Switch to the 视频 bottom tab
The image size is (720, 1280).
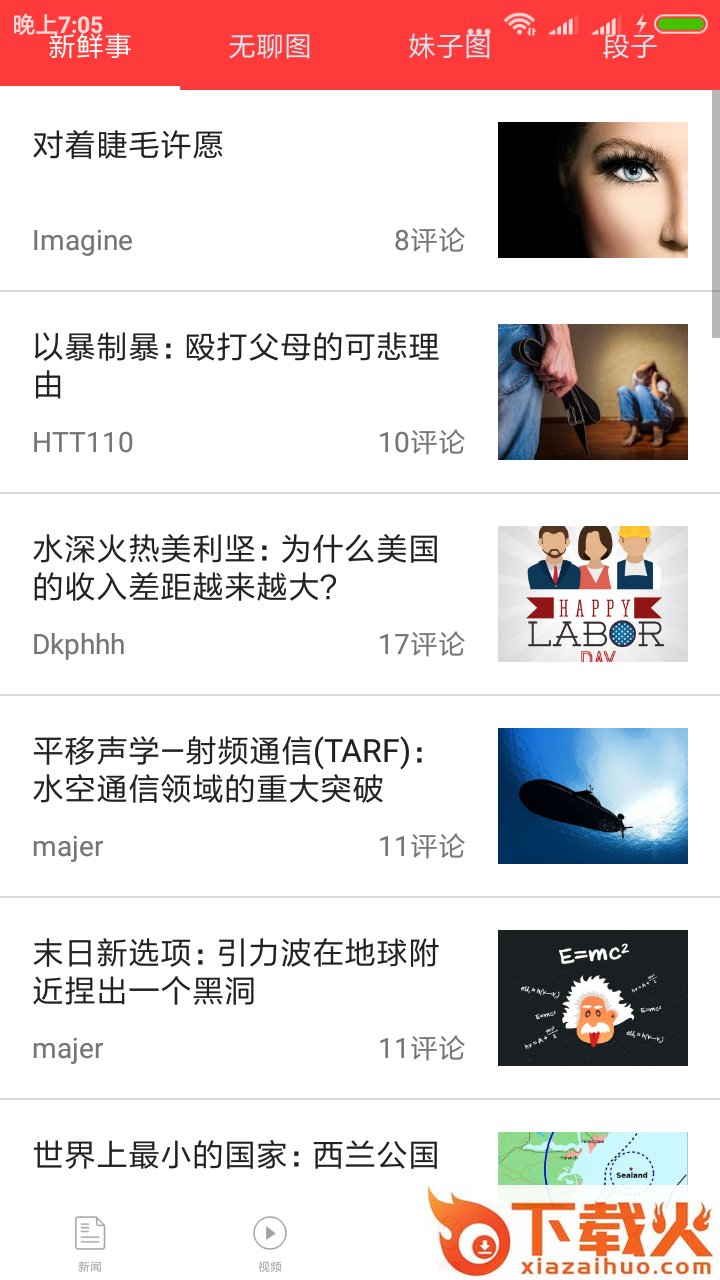(x=270, y=1243)
